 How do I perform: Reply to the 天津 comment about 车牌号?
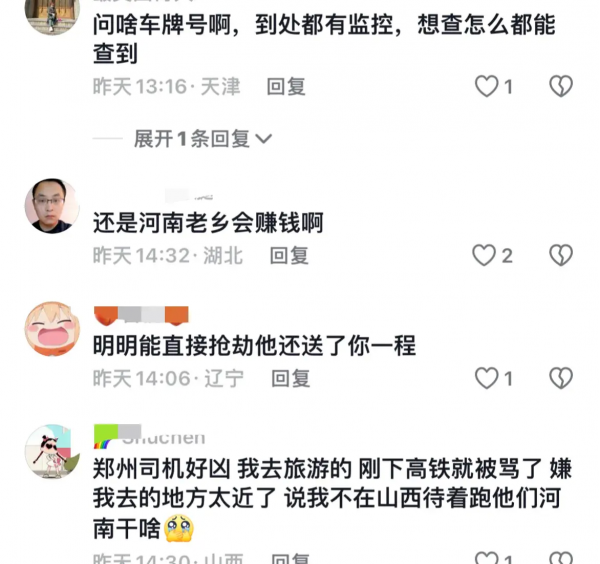pos(286,87)
